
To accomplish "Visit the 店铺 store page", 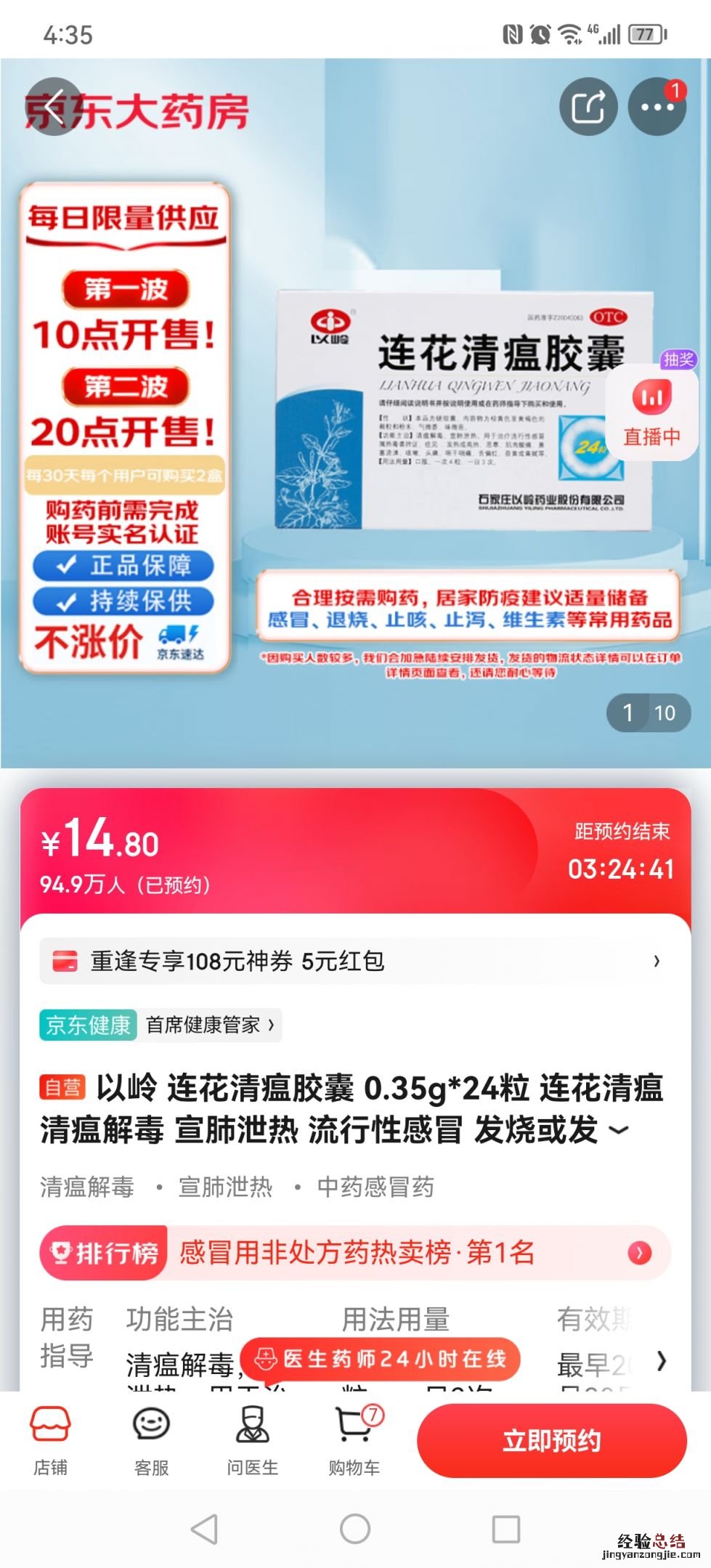I will tap(50, 1440).
